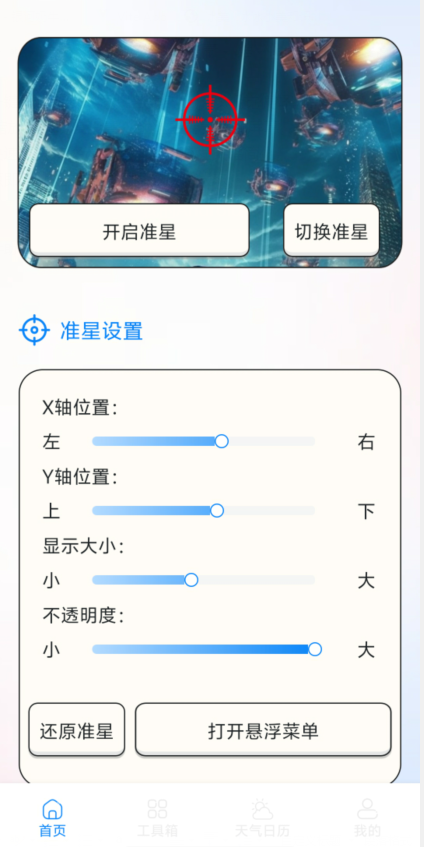Select the 首页 tab

tap(52, 818)
